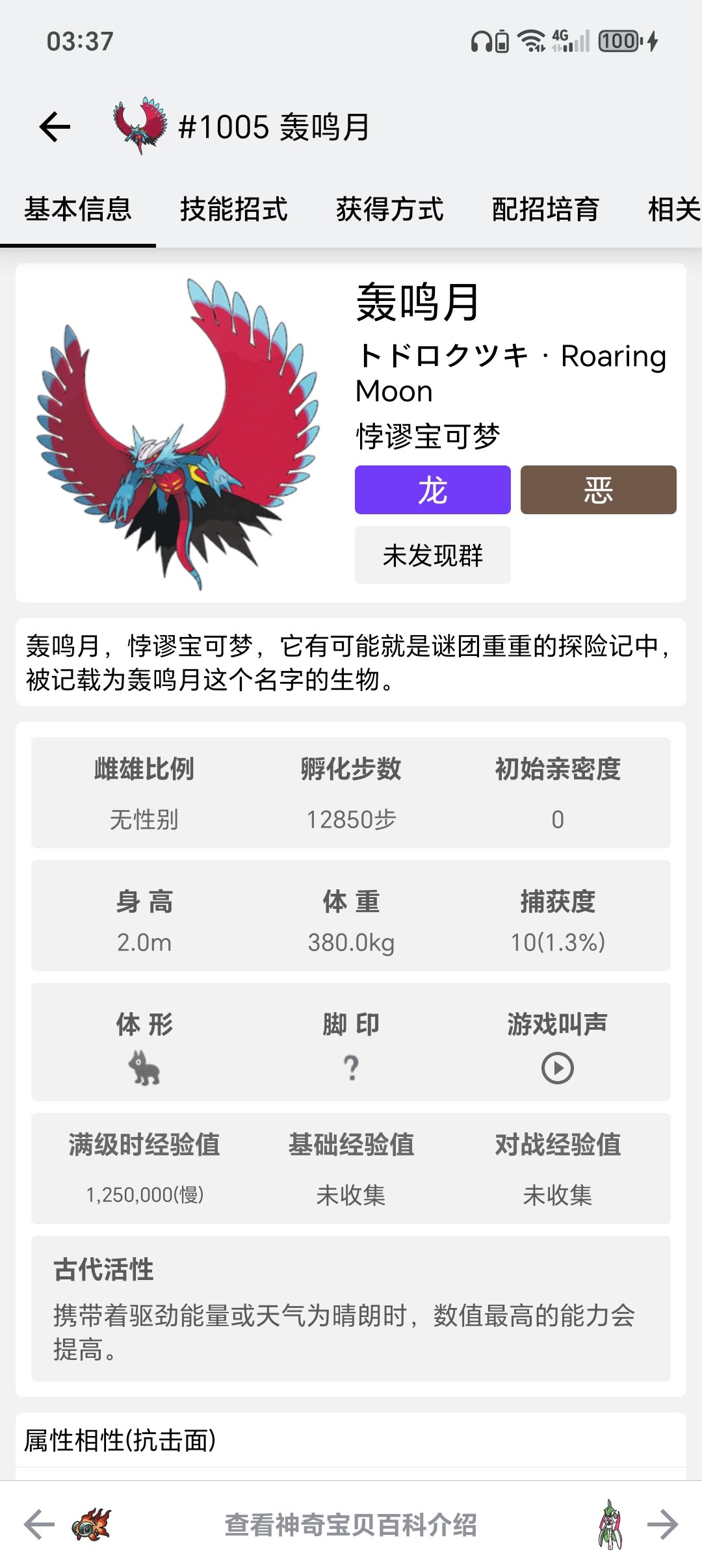Open the 获得方式 tab
This screenshot has width=702, height=1568.
[x=390, y=209]
